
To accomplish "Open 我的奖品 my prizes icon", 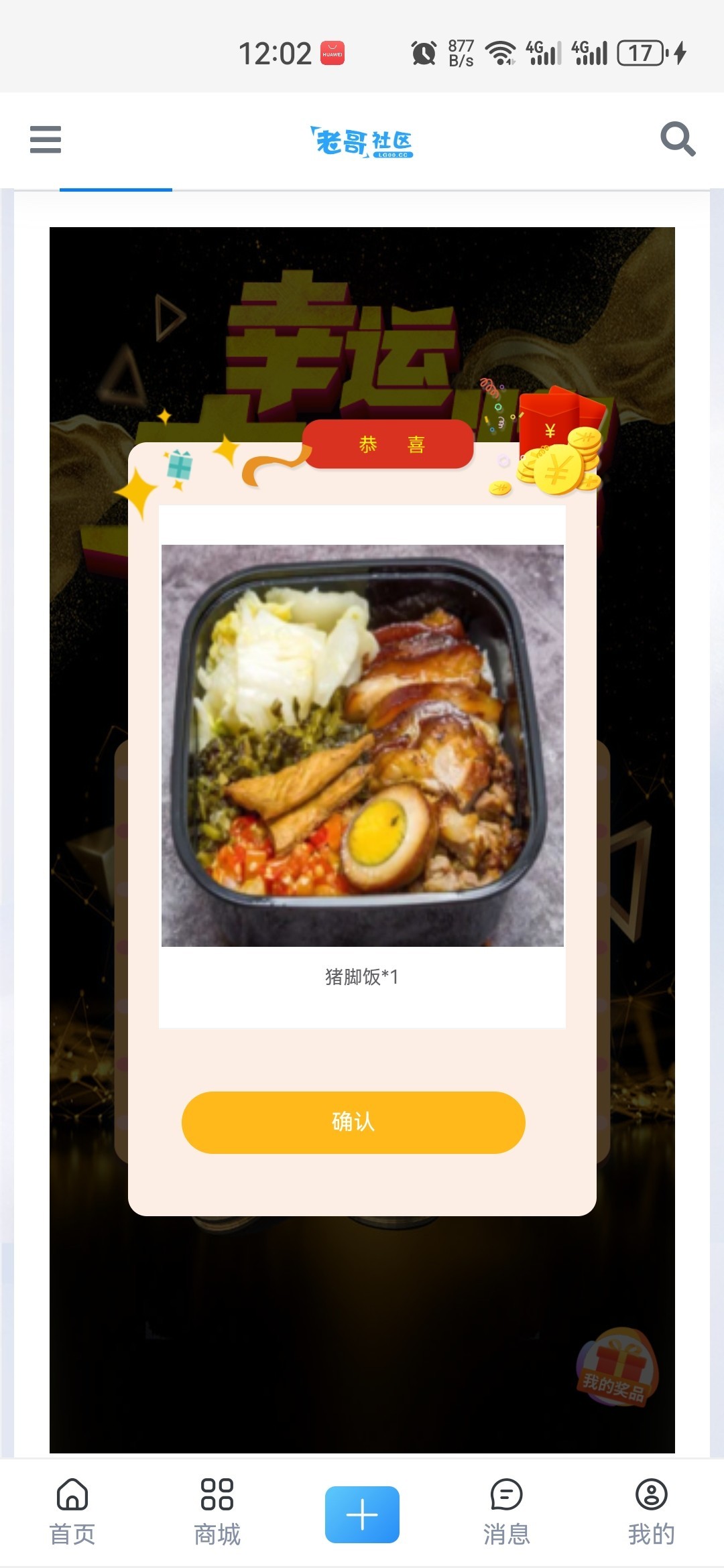I will tap(617, 1368).
